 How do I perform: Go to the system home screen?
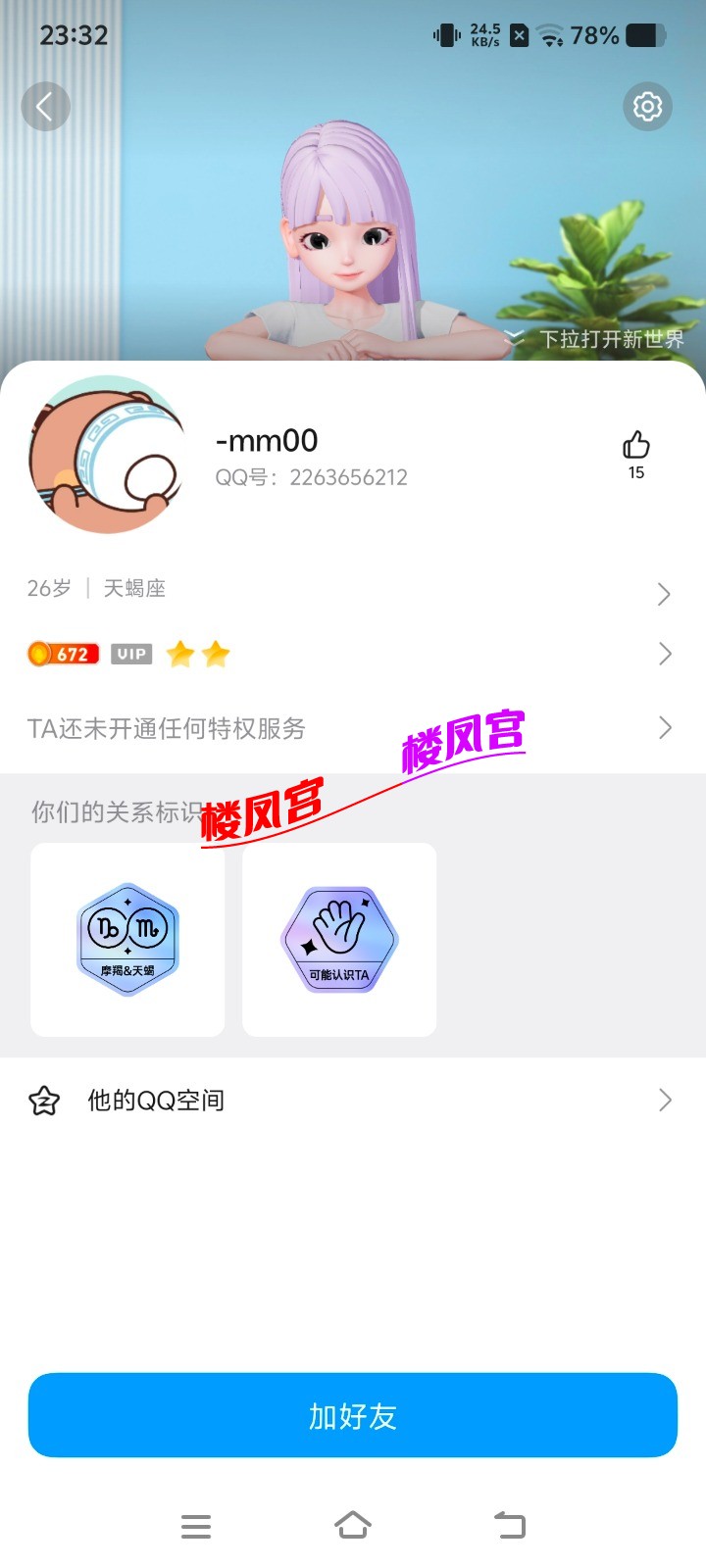point(353,1525)
